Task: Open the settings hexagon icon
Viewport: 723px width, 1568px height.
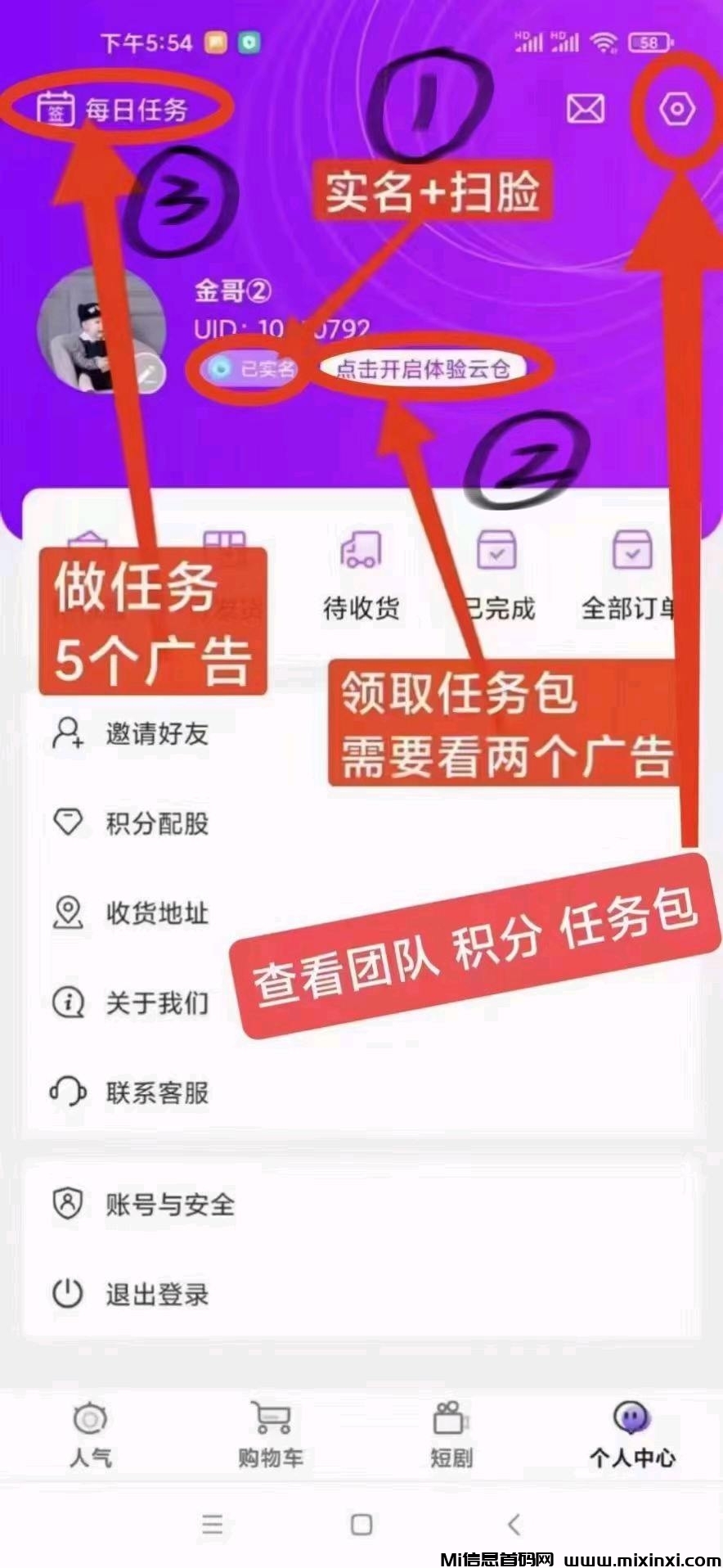Action: click(677, 109)
